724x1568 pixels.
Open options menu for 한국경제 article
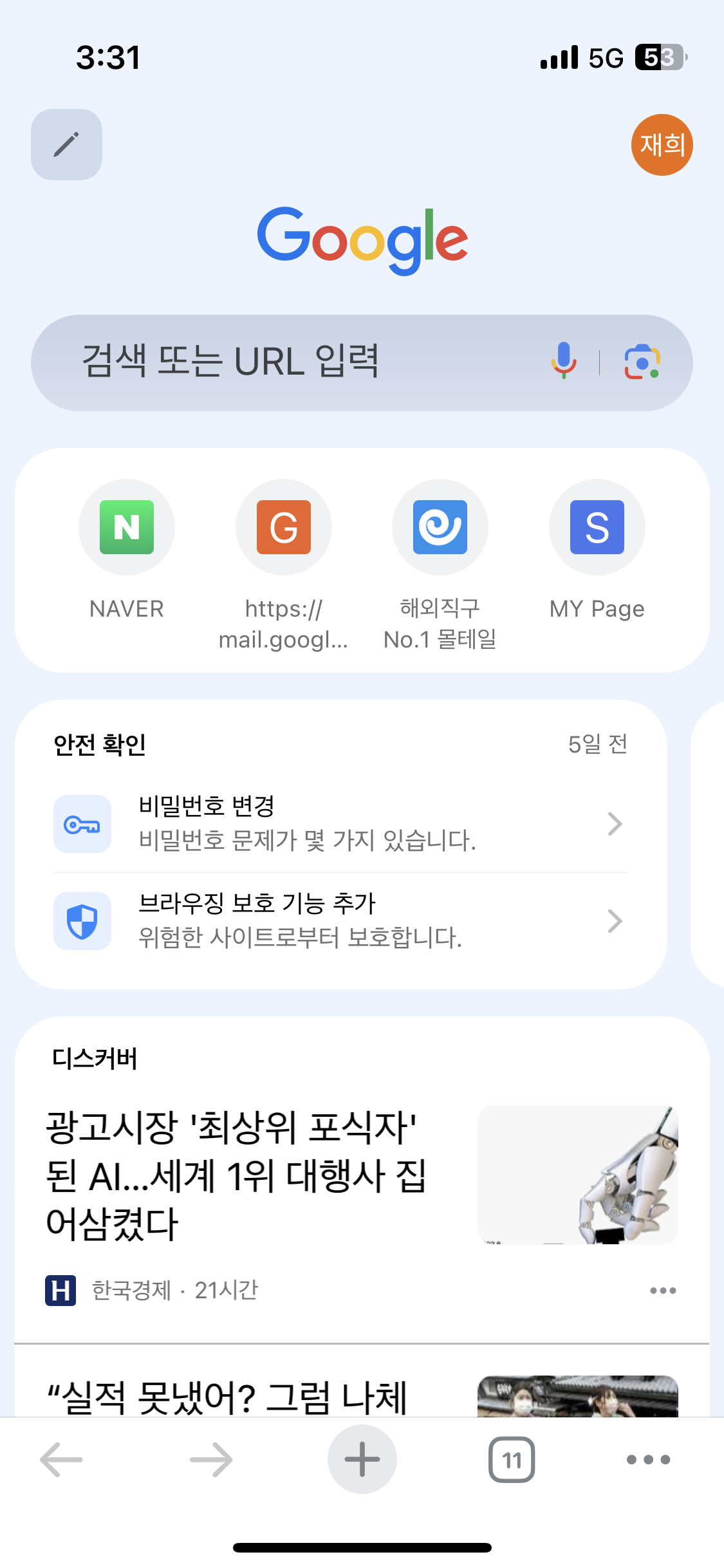point(662,1291)
